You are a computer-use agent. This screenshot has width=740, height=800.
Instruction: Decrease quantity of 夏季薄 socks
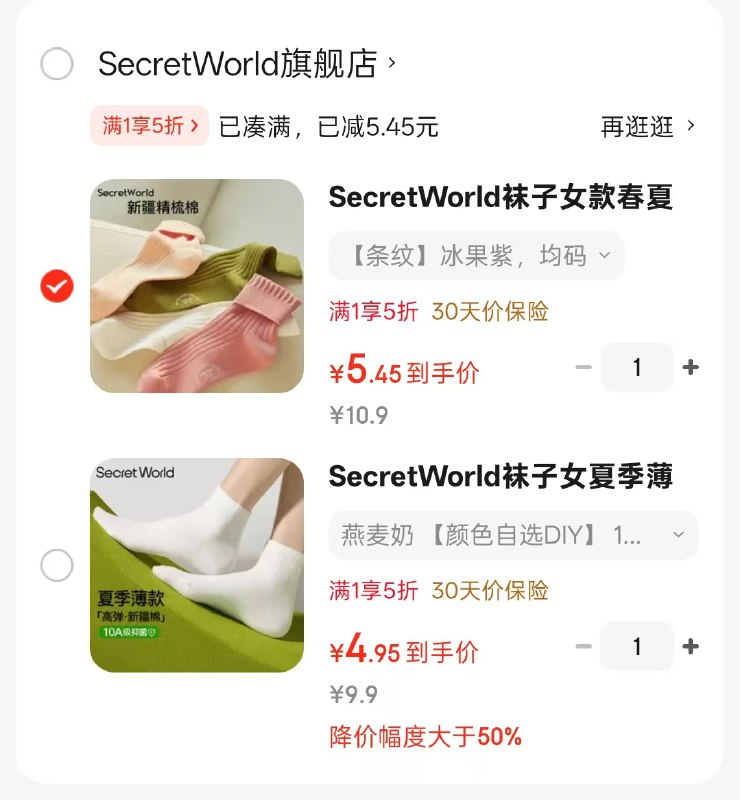pos(584,647)
